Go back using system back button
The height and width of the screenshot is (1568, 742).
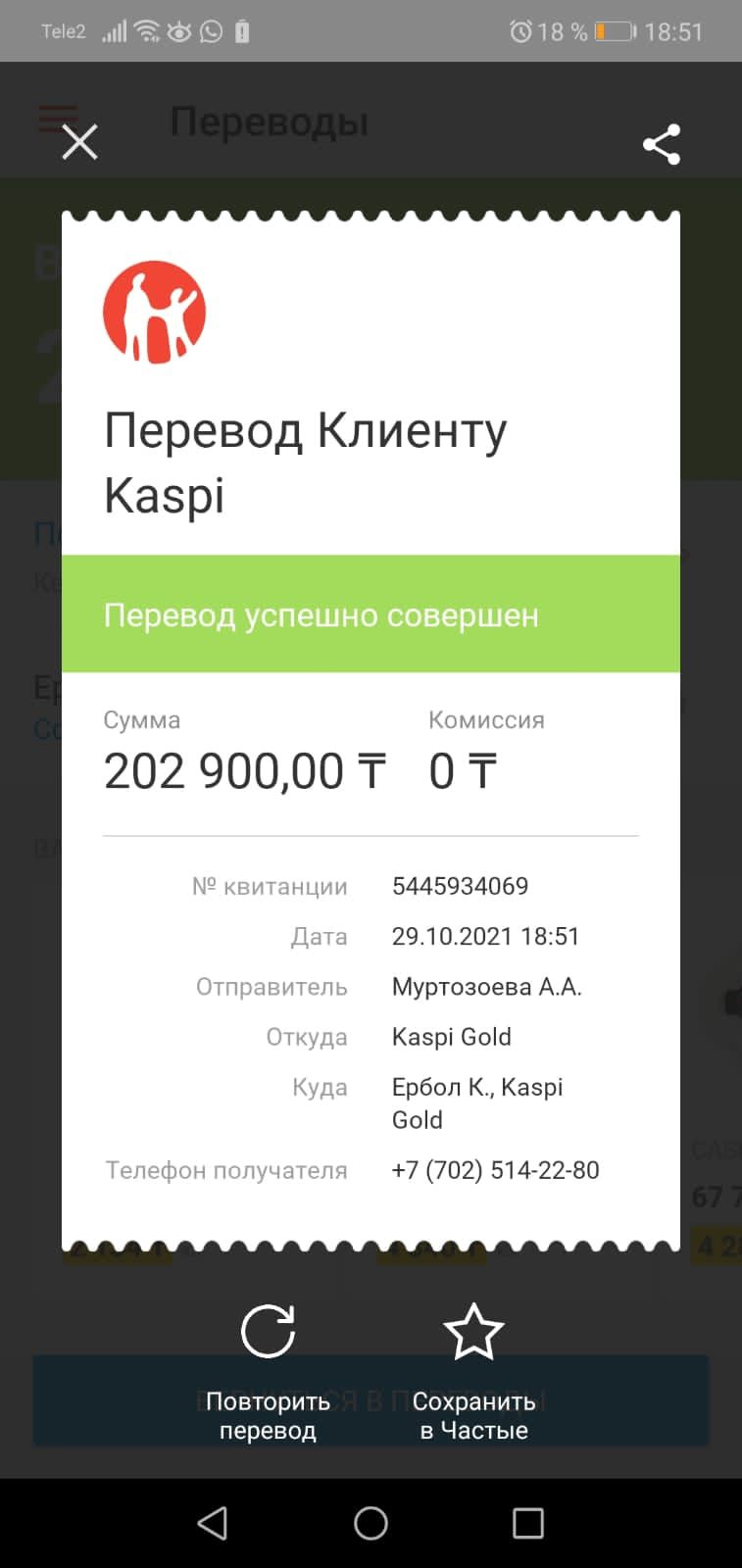(213, 1523)
